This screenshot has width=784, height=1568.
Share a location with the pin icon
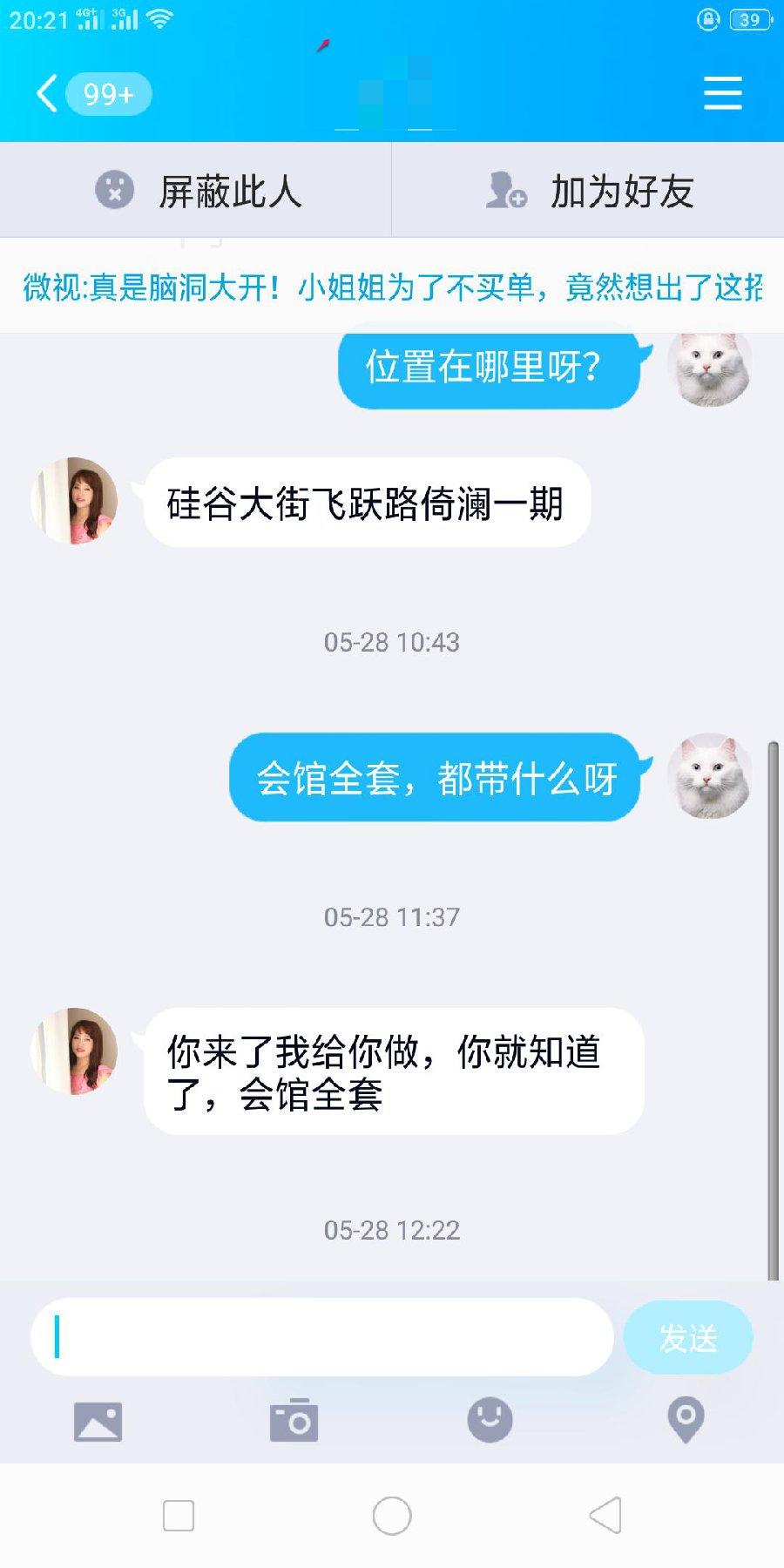pyautogui.click(x=686, y=1421)
